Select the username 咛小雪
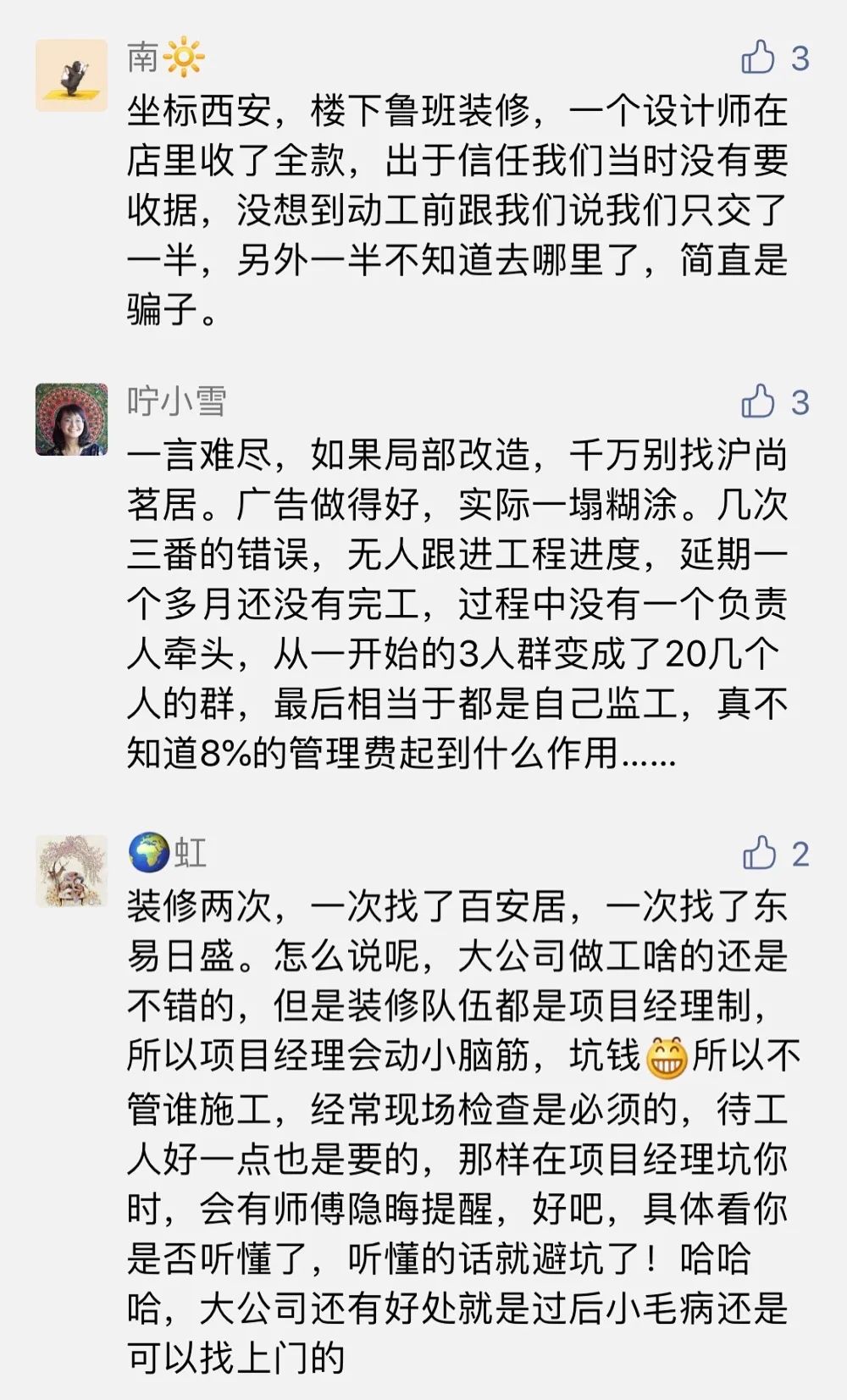This screenshot has height=1400, width=847. click(x=178, y=402)
